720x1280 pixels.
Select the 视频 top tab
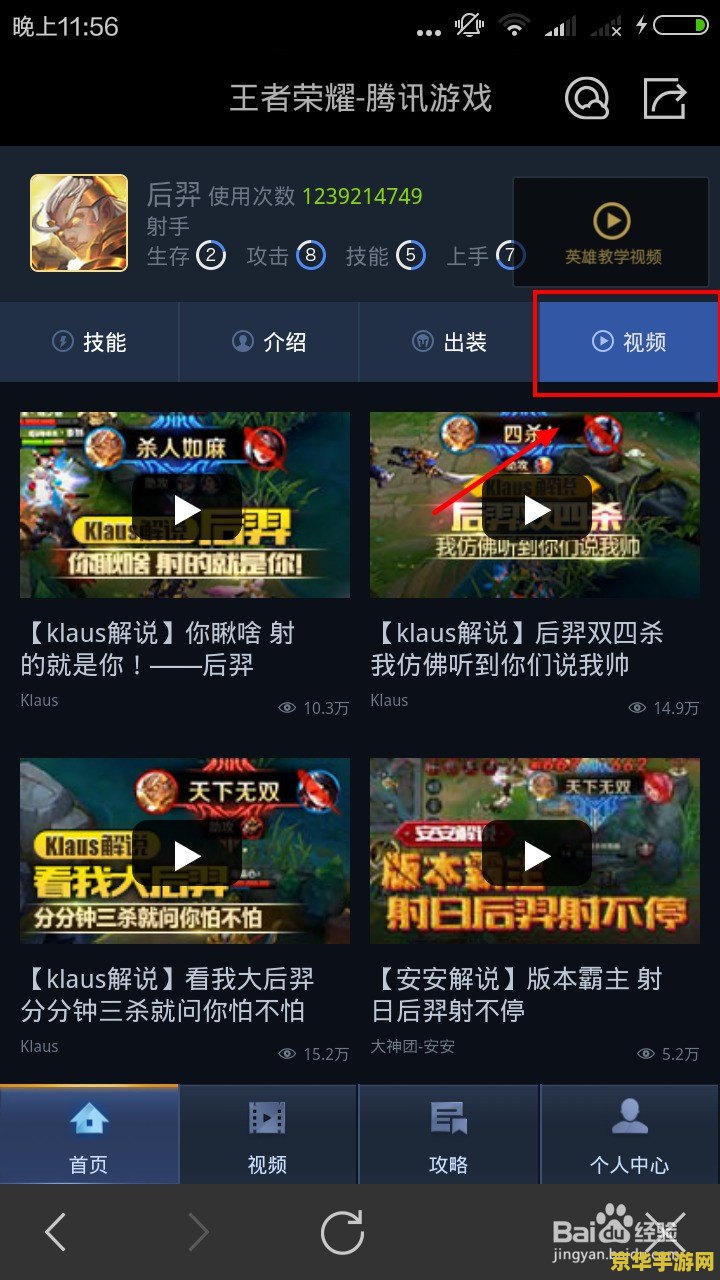click(629, 342)
